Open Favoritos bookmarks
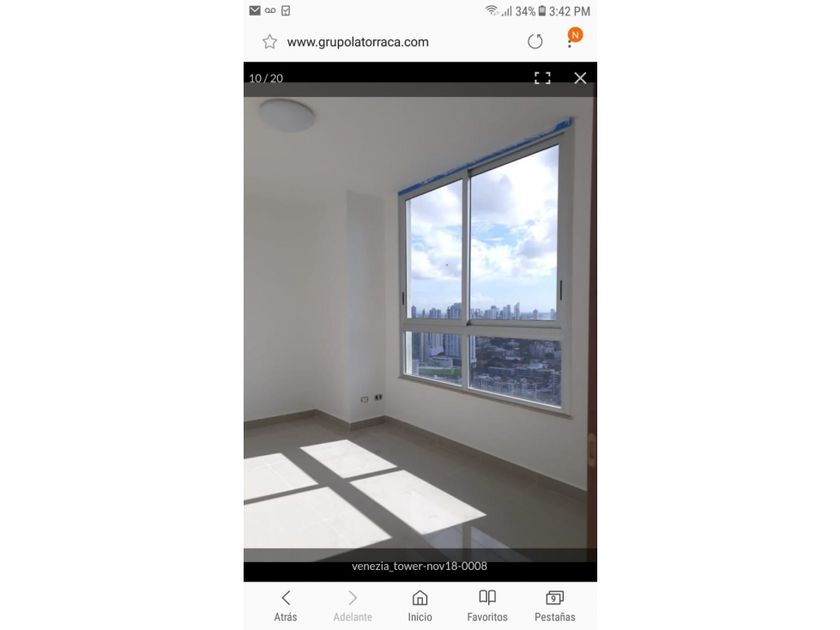 tap(487, 606)
